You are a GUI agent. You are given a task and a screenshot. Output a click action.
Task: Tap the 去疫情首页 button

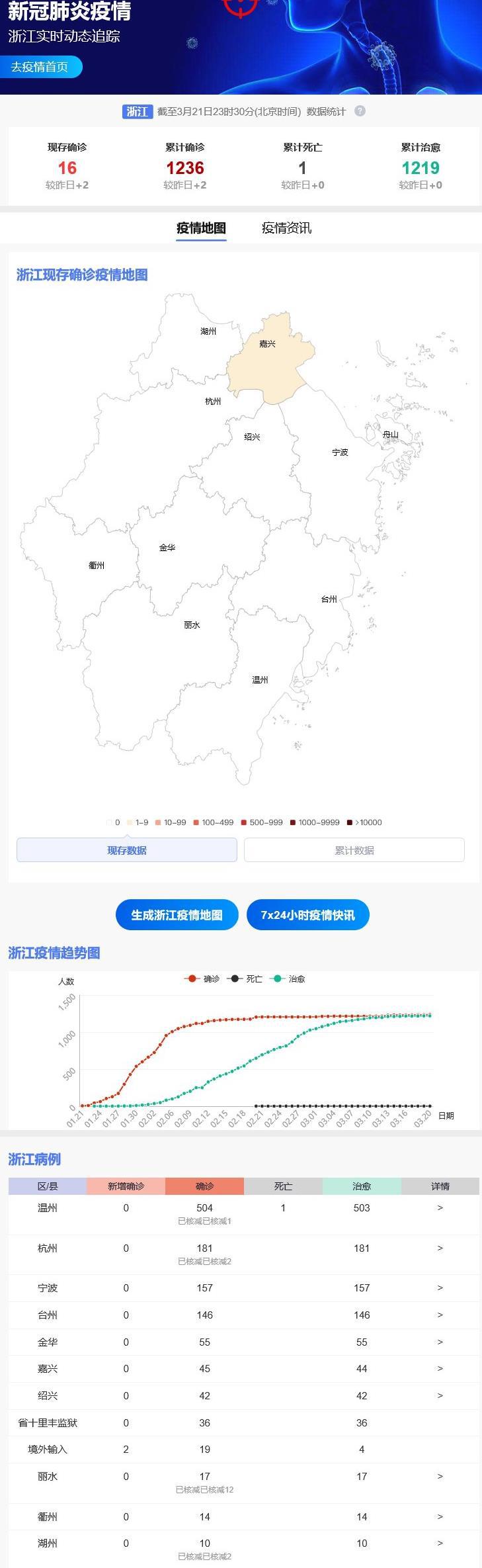(40, 67)
